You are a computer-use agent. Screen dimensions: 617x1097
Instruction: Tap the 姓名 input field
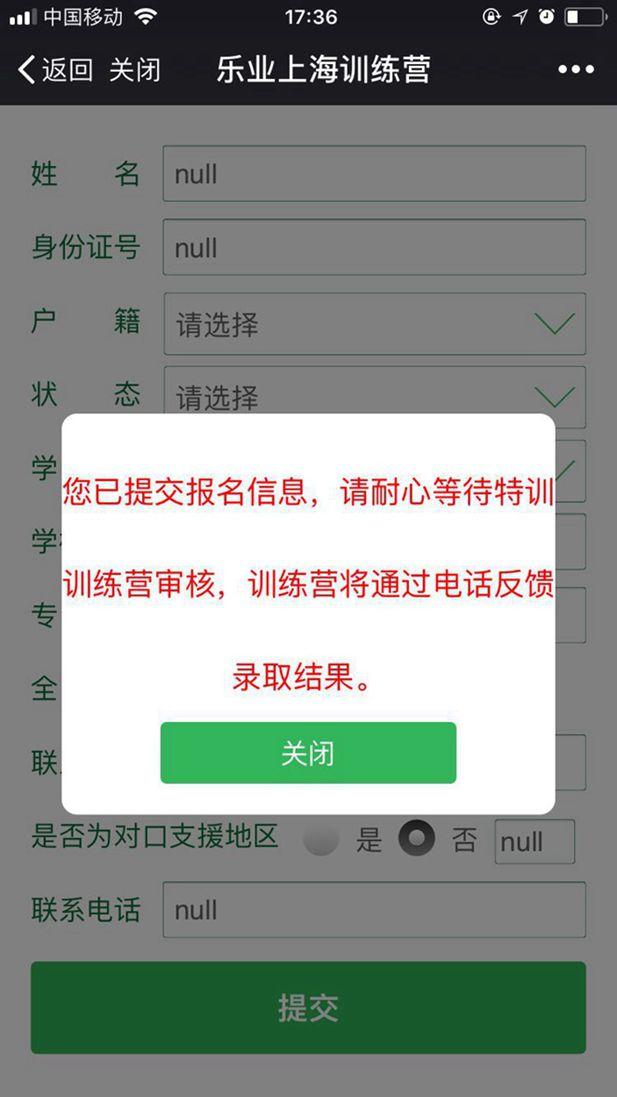tap(374, 174)
